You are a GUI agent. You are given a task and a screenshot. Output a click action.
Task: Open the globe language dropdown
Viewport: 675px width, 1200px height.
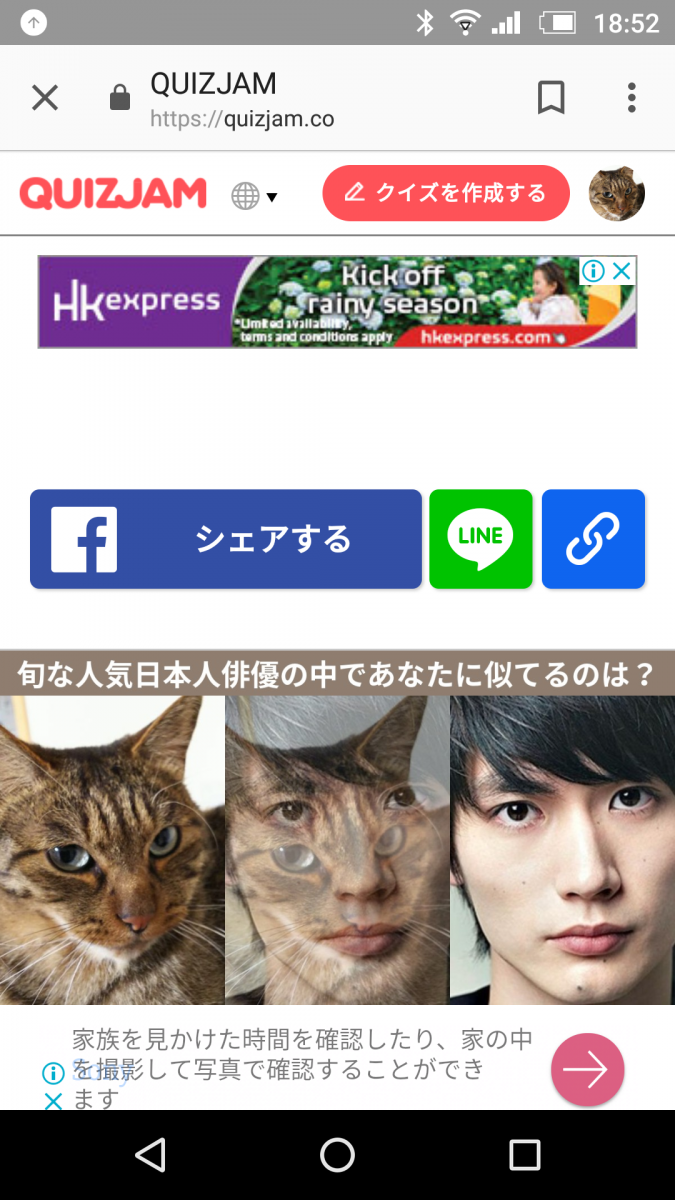(x=254, y=196)
